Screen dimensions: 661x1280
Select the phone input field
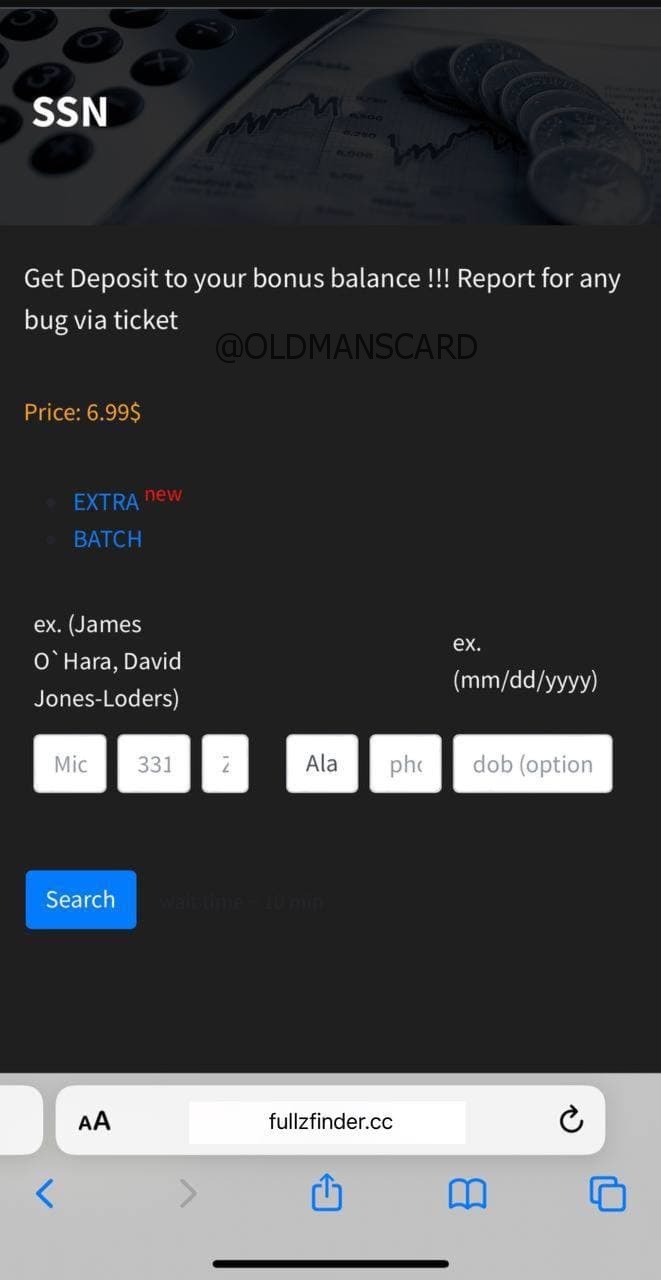[x=405, y=764]
